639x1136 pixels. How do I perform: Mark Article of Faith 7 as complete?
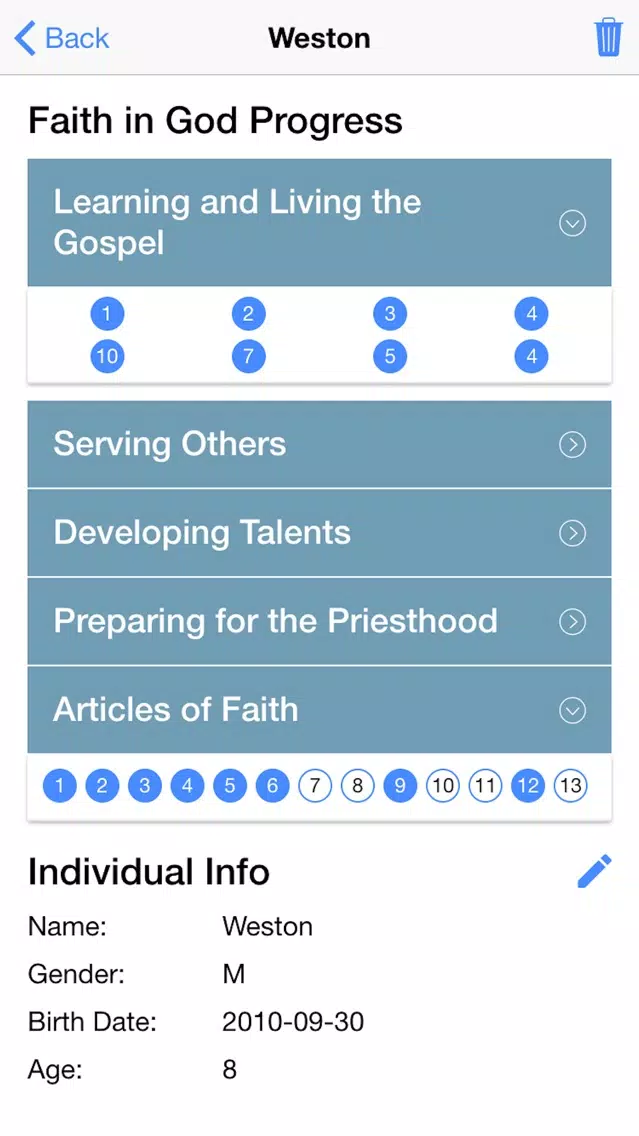click(x=314, y=786)
